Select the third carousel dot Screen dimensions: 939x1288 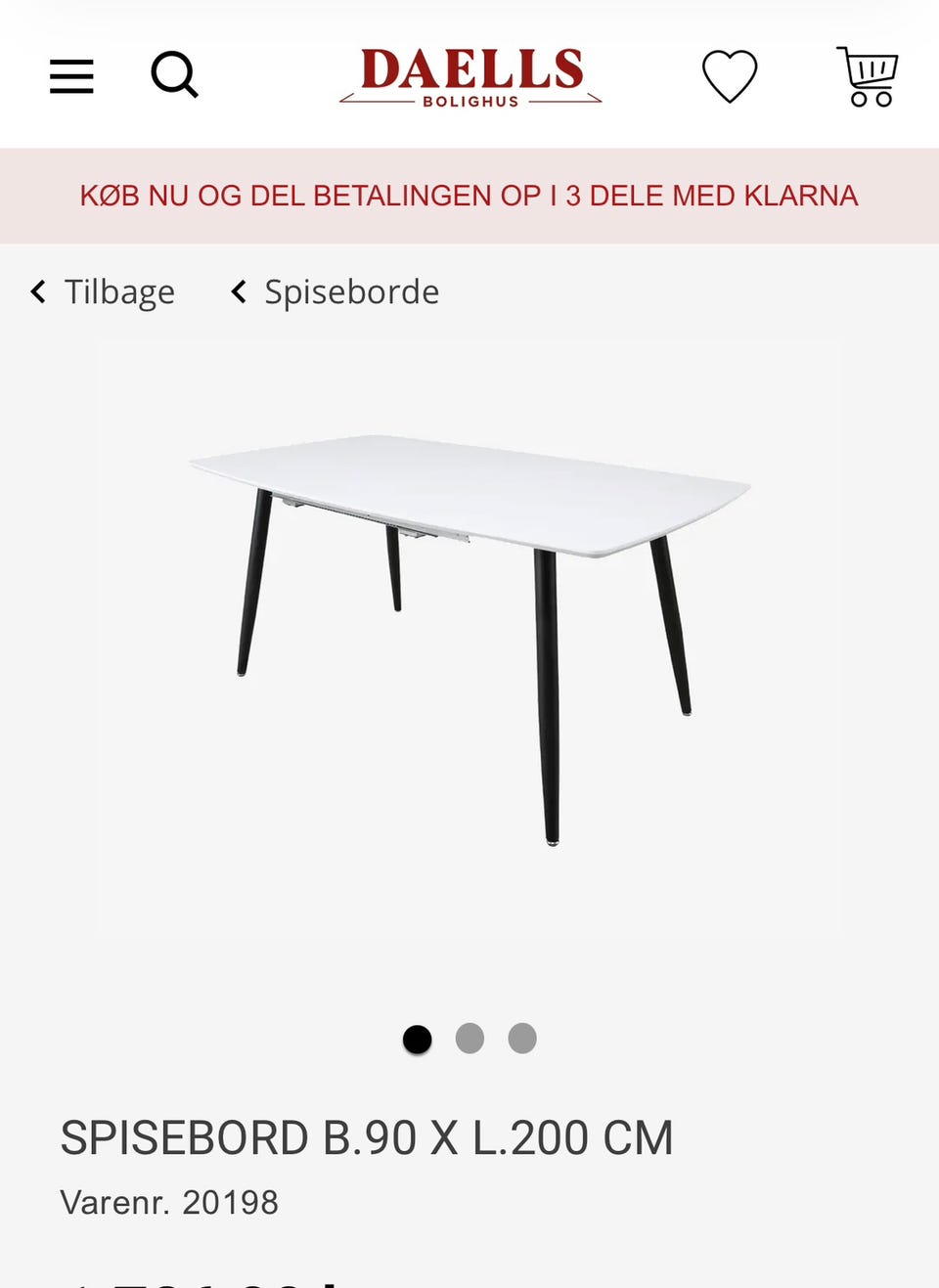tap(522, 1040)
